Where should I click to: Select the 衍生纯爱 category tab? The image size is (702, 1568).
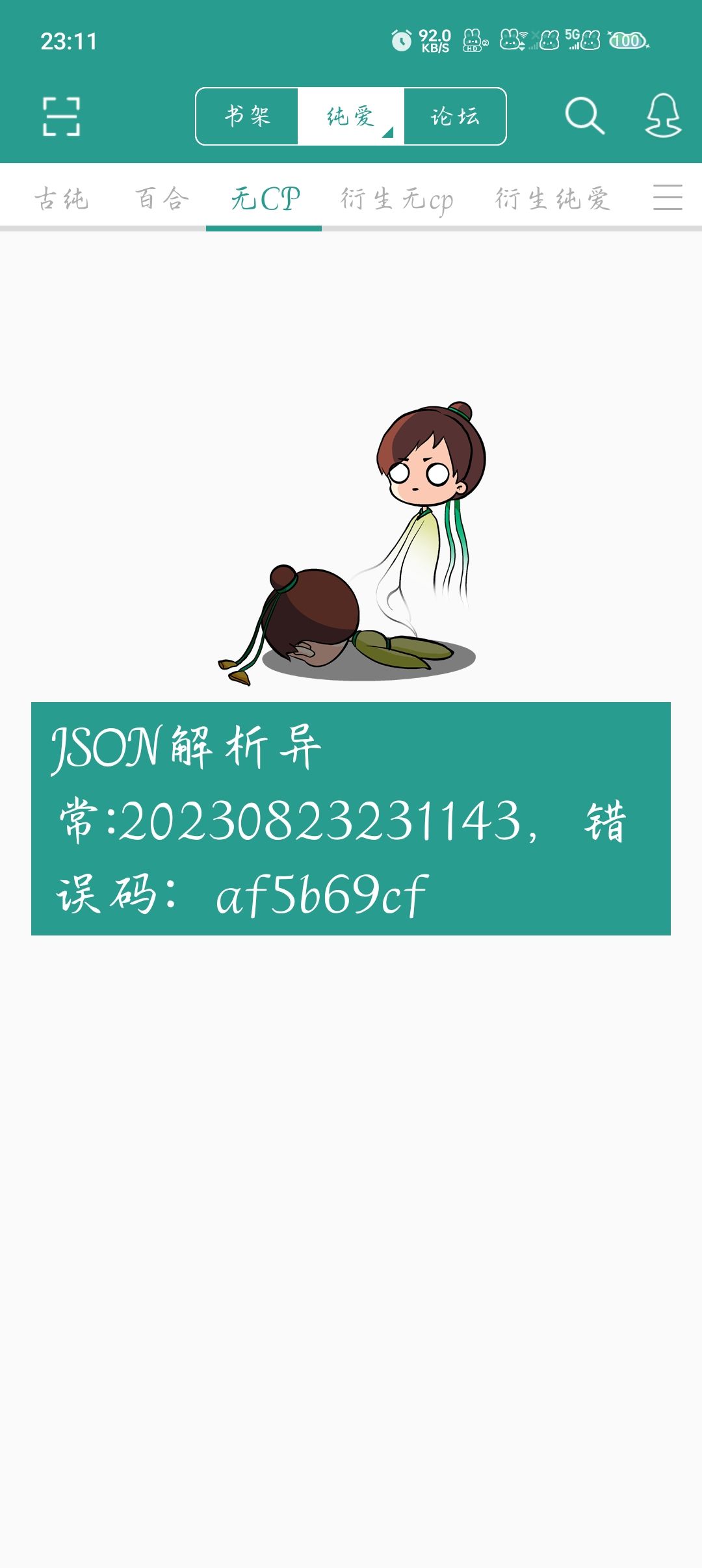552,198
